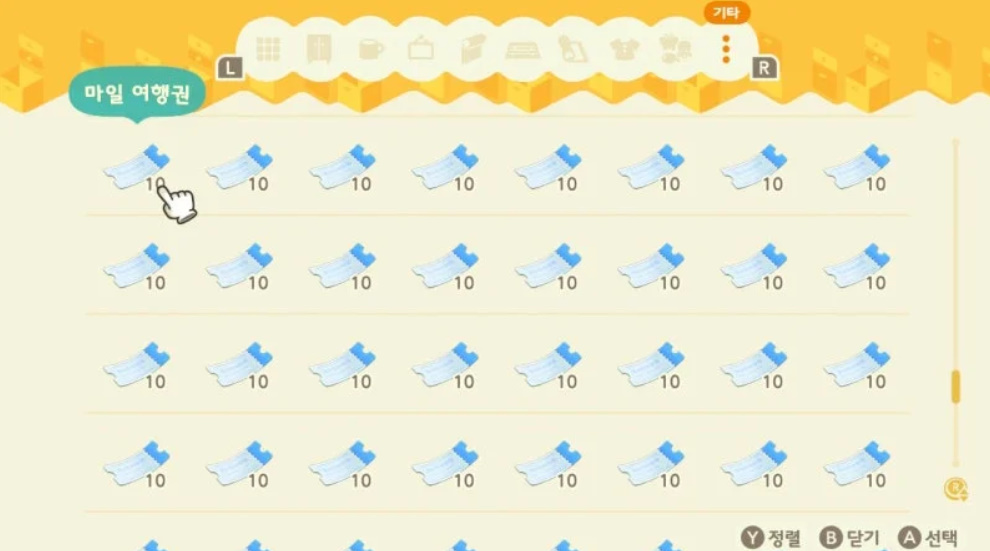Tap the storage scrollbar handle
990x551 pixels.
(x=956, y=386)
